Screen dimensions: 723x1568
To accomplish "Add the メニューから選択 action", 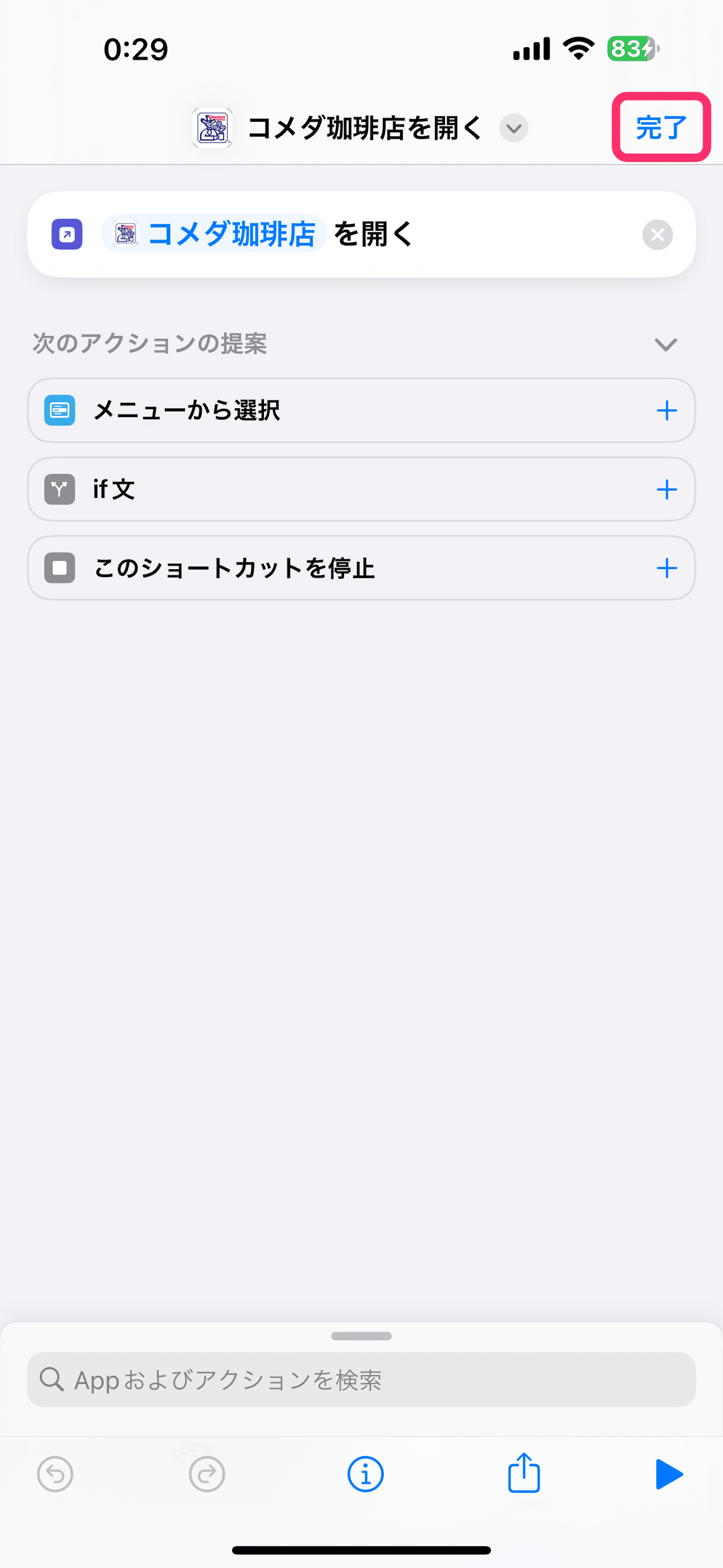I will point(666,411).
